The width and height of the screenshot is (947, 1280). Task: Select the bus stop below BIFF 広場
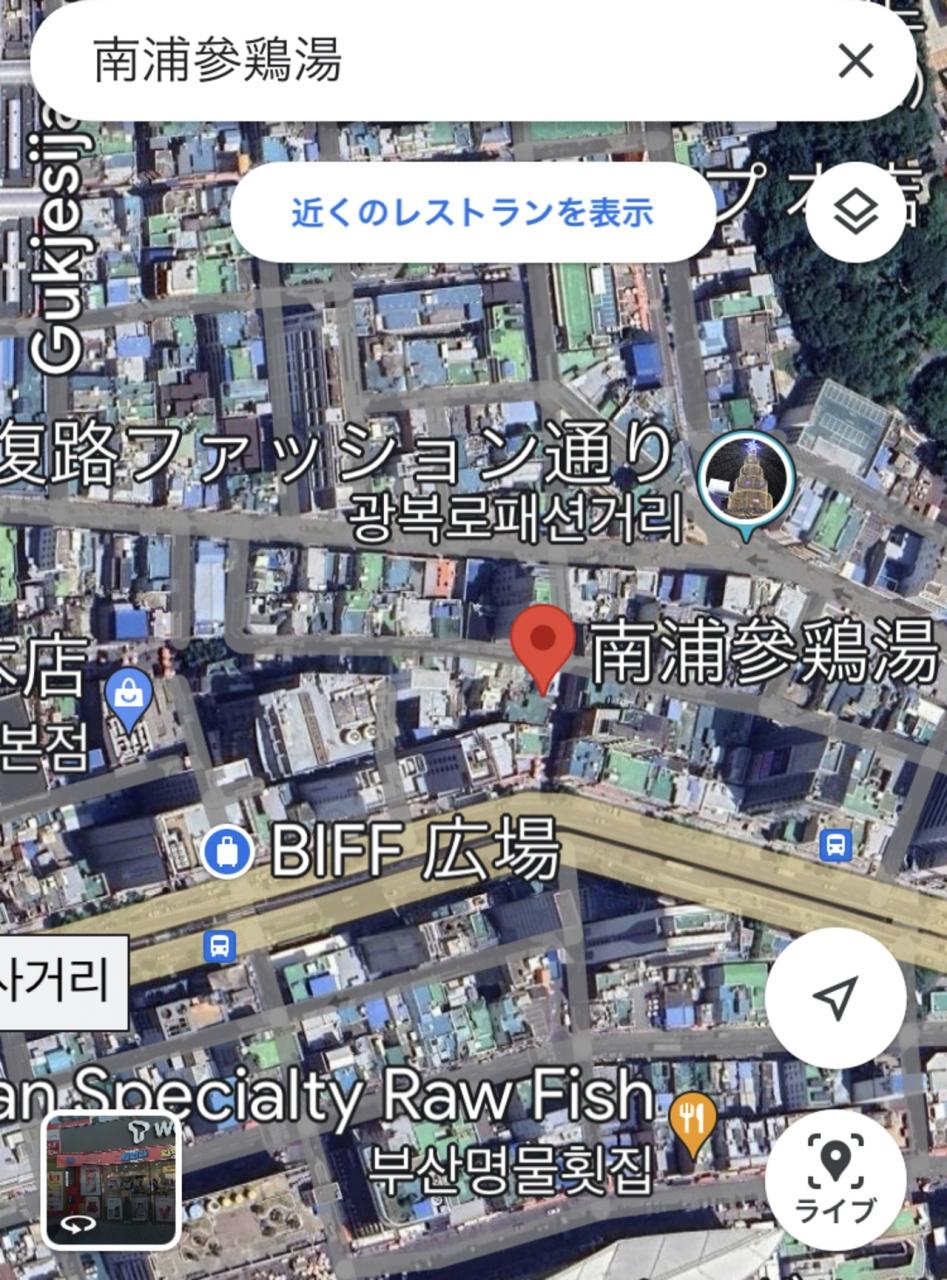pyautogui.click(x=219, y=945)
